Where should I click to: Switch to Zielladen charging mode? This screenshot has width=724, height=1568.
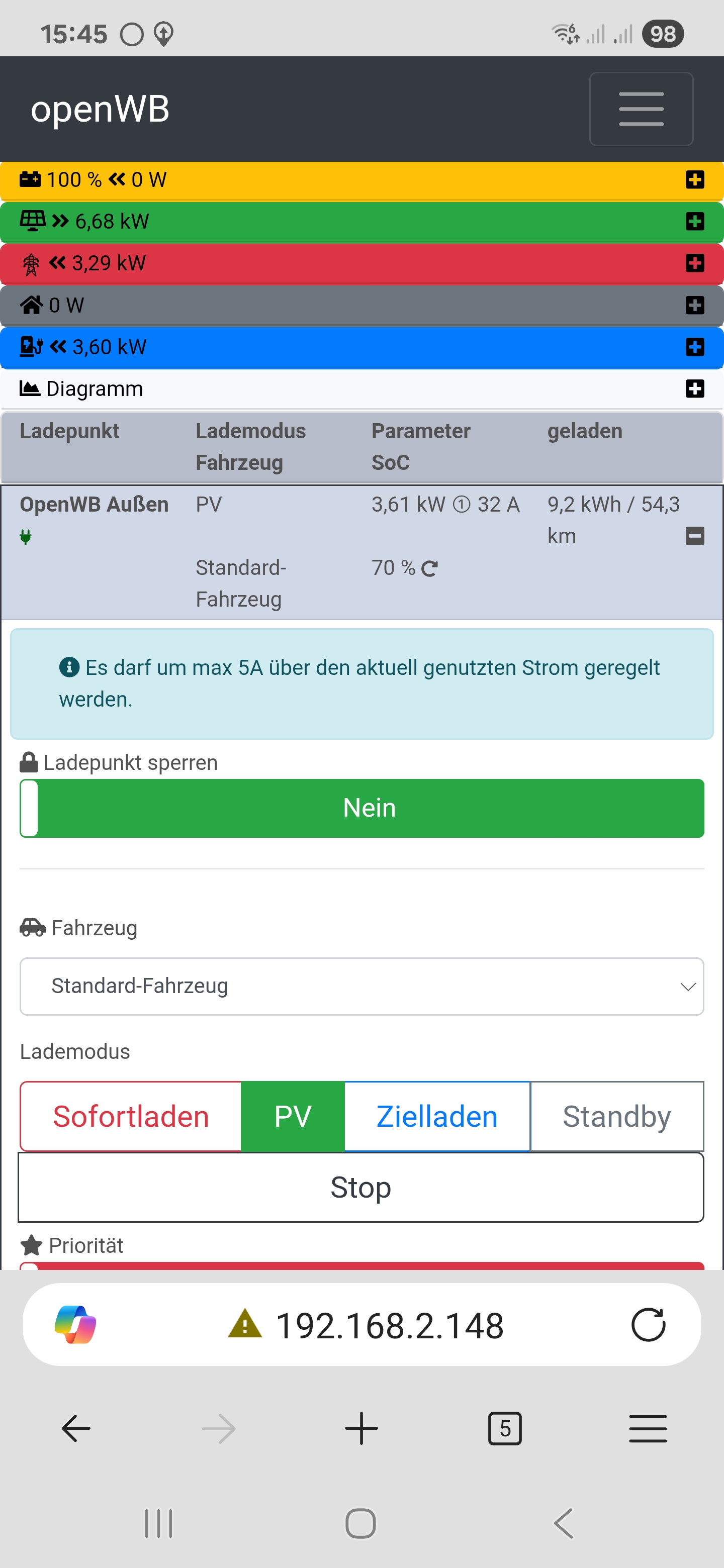pyautogui.click(x=436, y=1116)
